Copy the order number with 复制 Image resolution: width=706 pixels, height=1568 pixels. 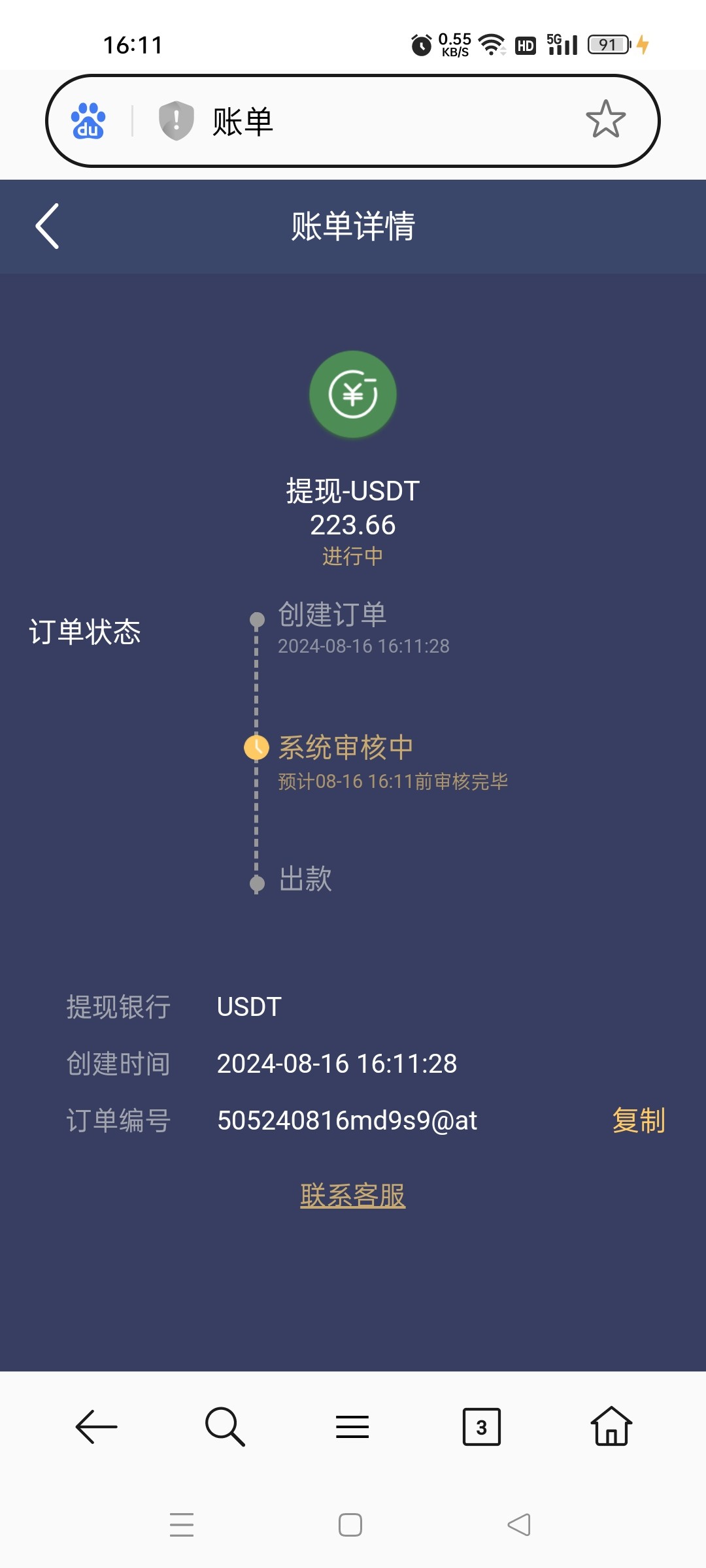(x=638, y=1120)
